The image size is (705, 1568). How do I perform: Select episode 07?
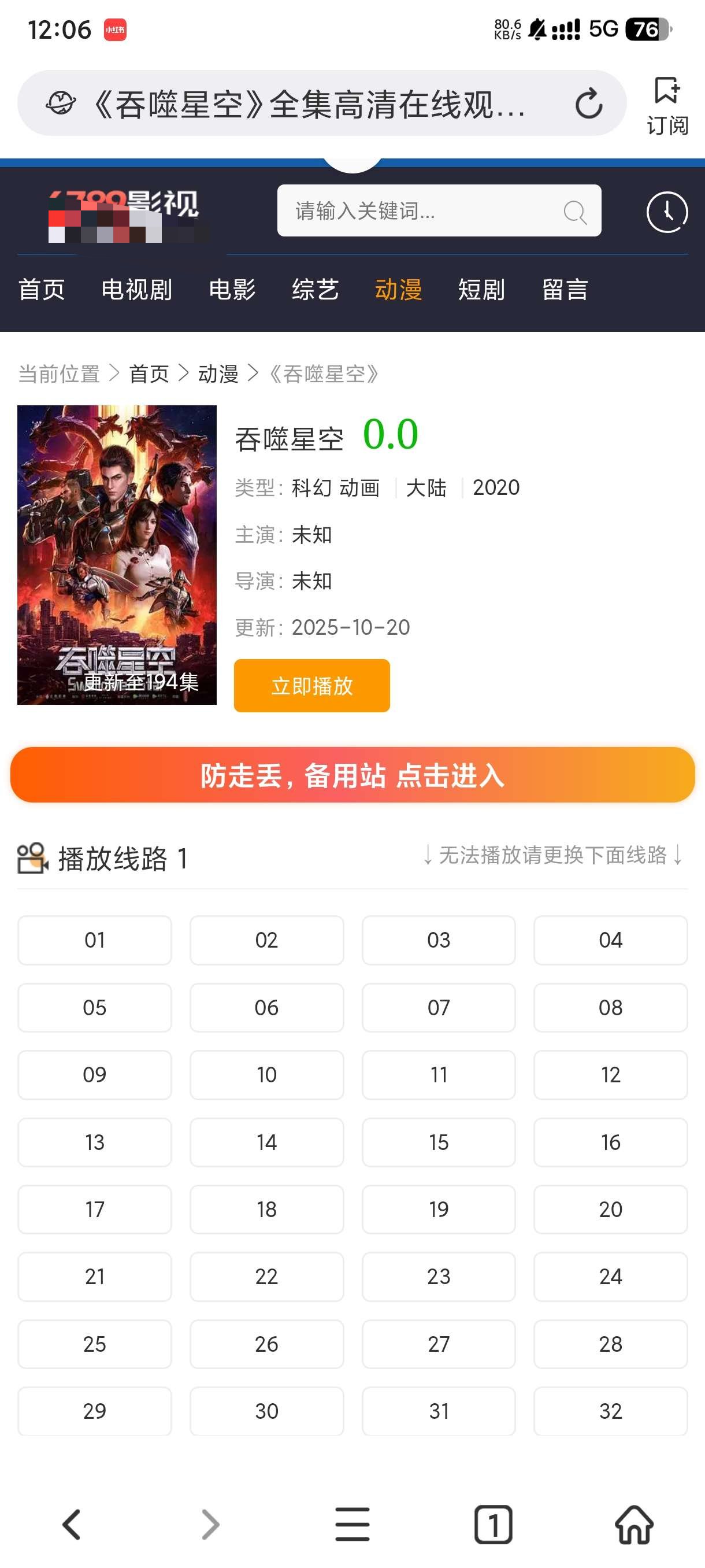[438, 1007]
